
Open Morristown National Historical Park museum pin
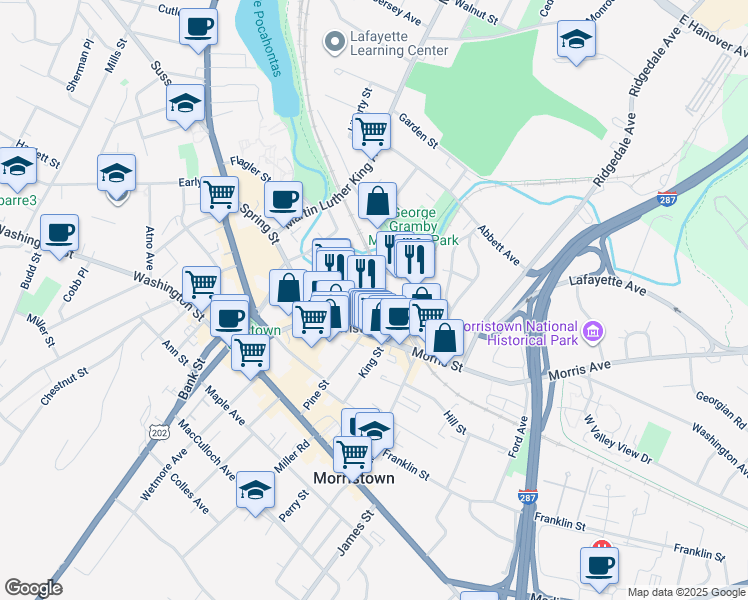[x=595, y=331]
